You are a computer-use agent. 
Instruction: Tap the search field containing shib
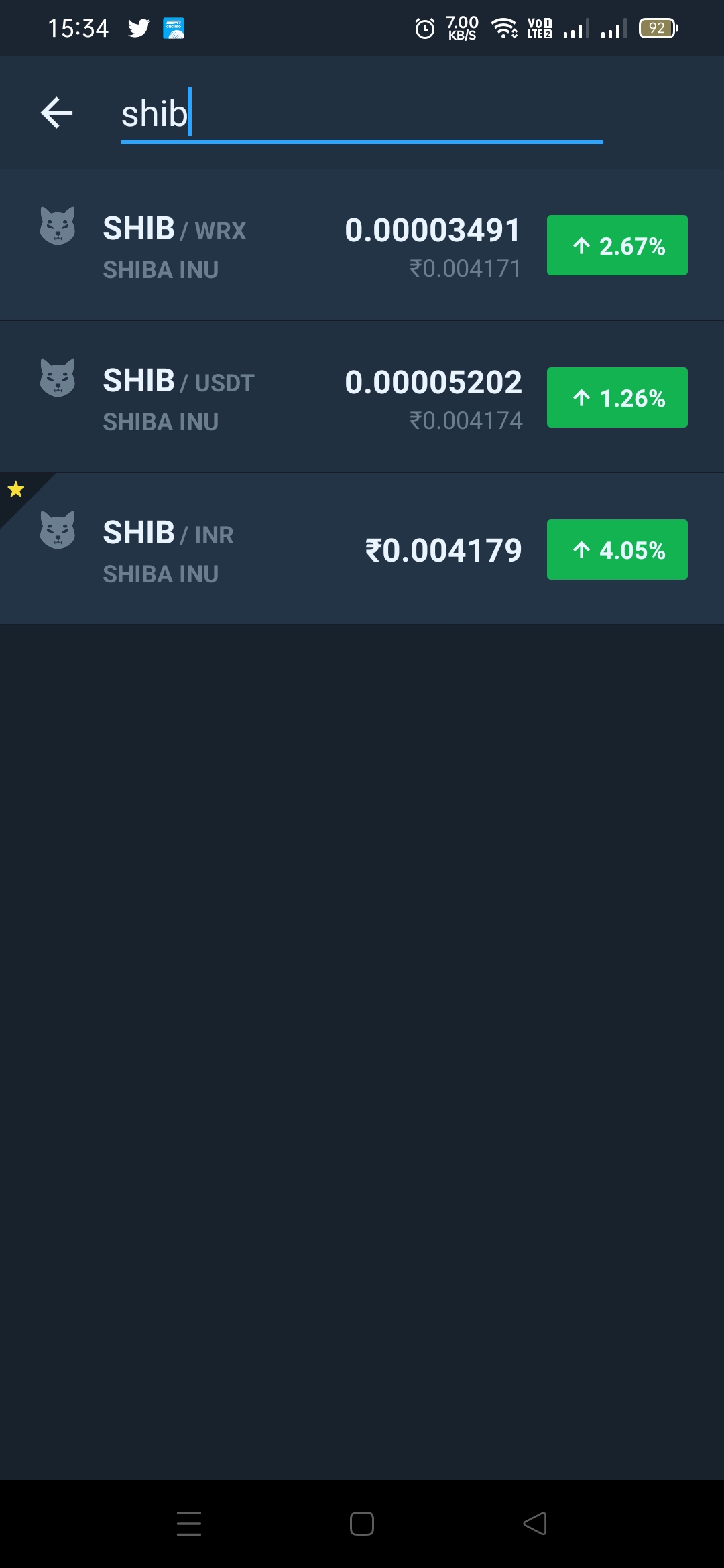point(362,114)
